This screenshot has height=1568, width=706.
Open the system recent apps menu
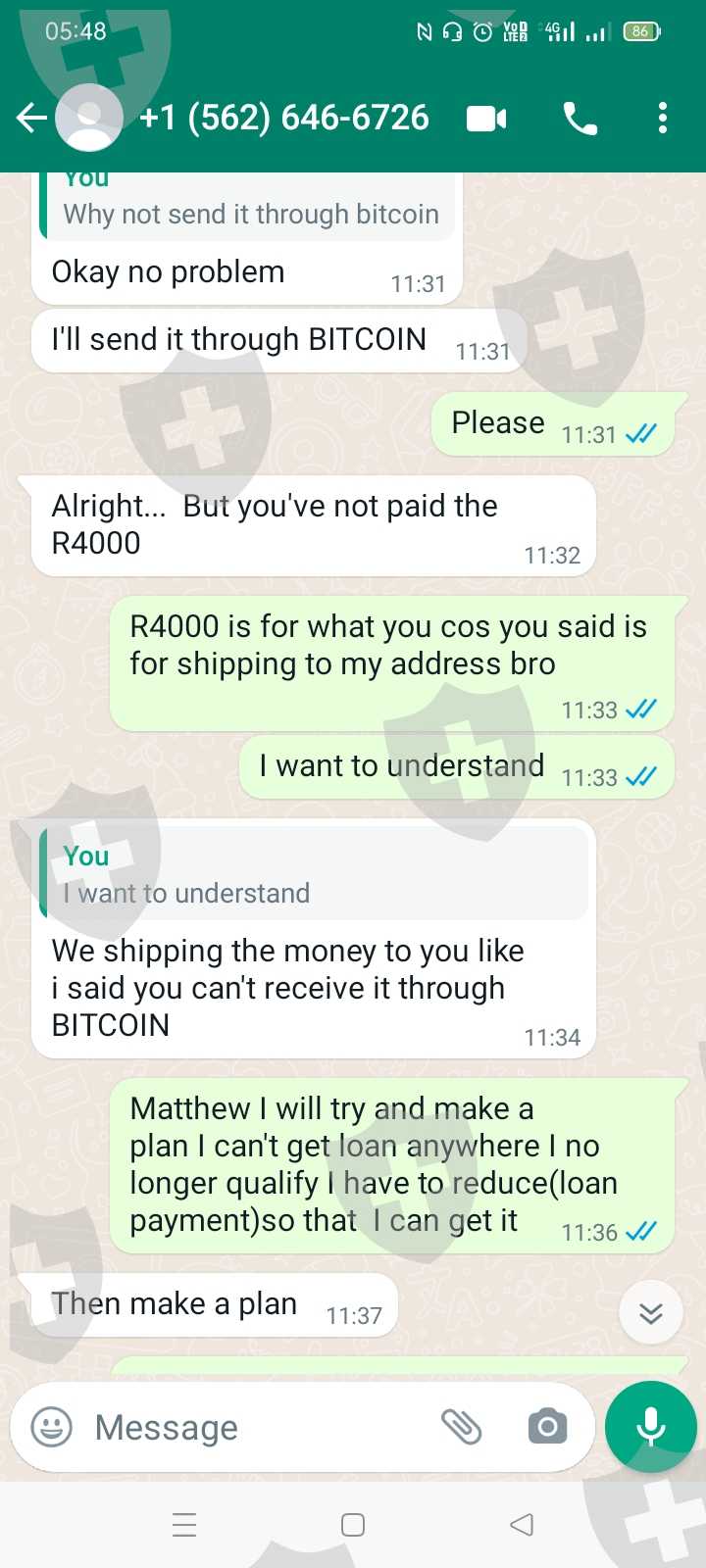pos(184,1525)
